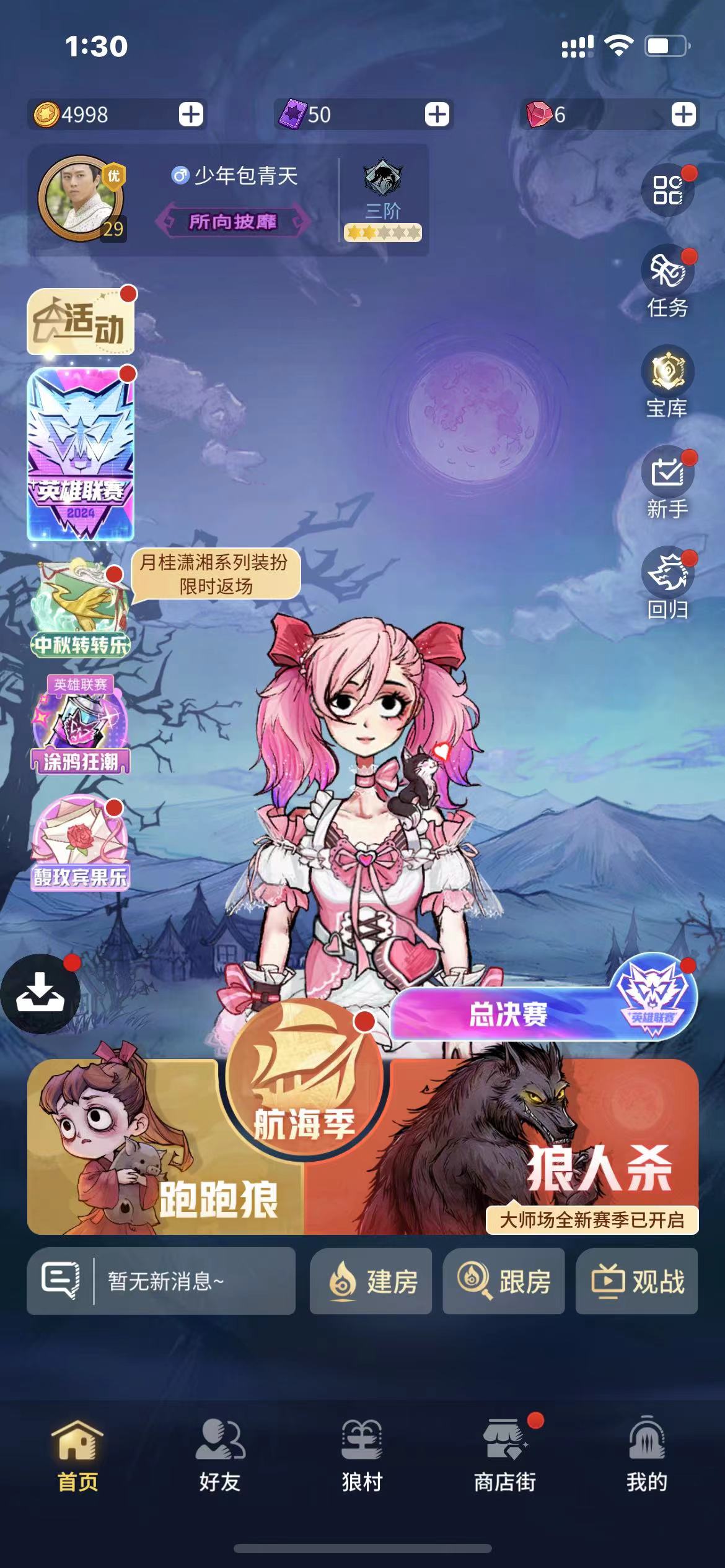Open the 宝库 treasury icon
This screenshot has height=1568, width=725.
click(x=667, y=372)
